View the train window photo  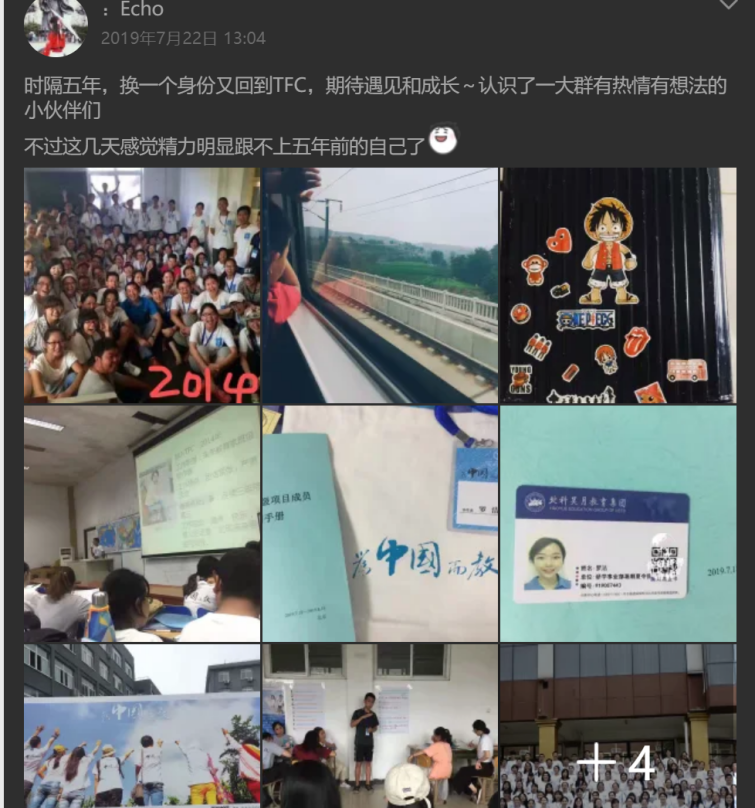pos(380,285)
